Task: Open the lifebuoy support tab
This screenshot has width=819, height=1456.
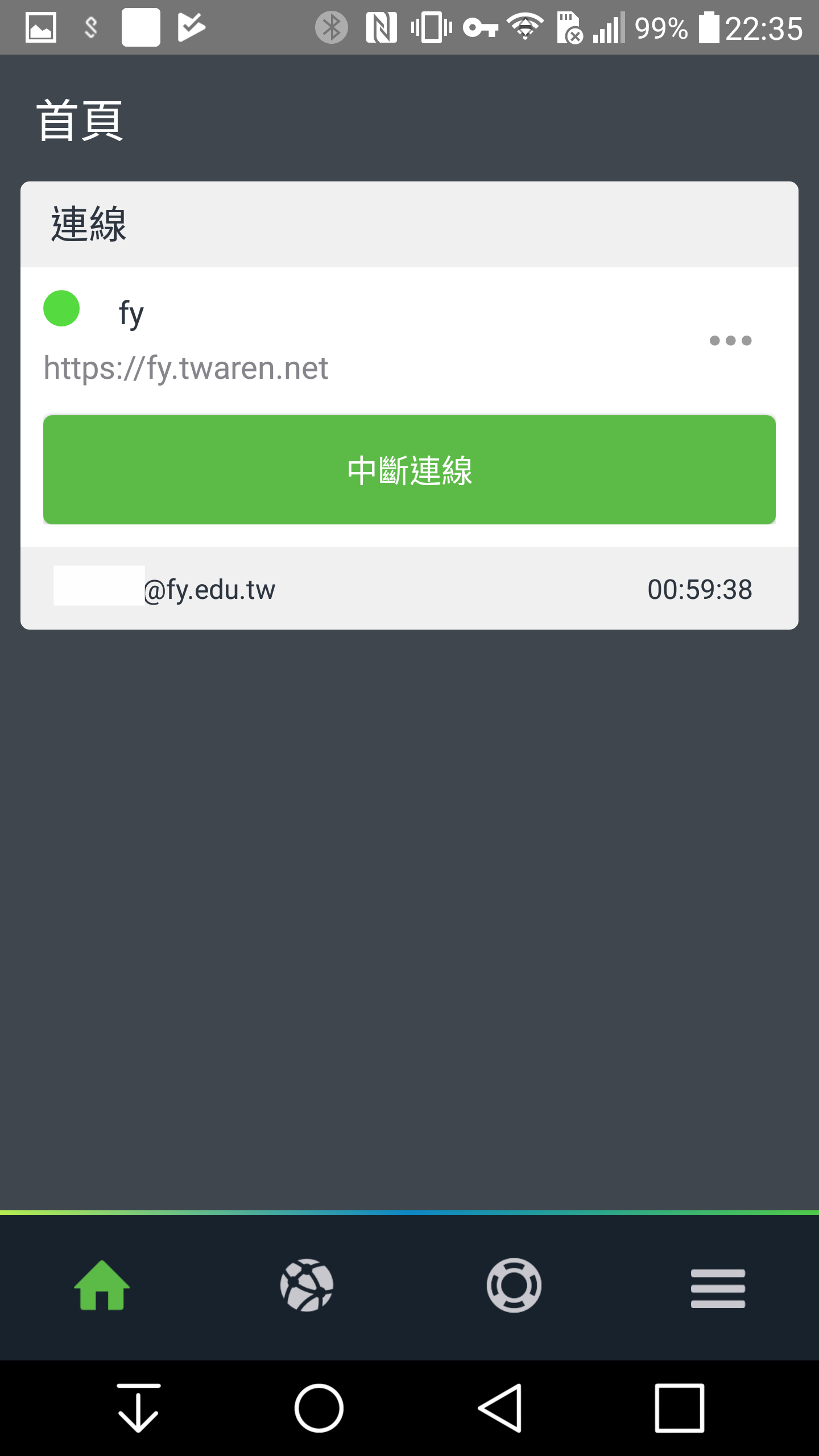Action: point(514,1287)
